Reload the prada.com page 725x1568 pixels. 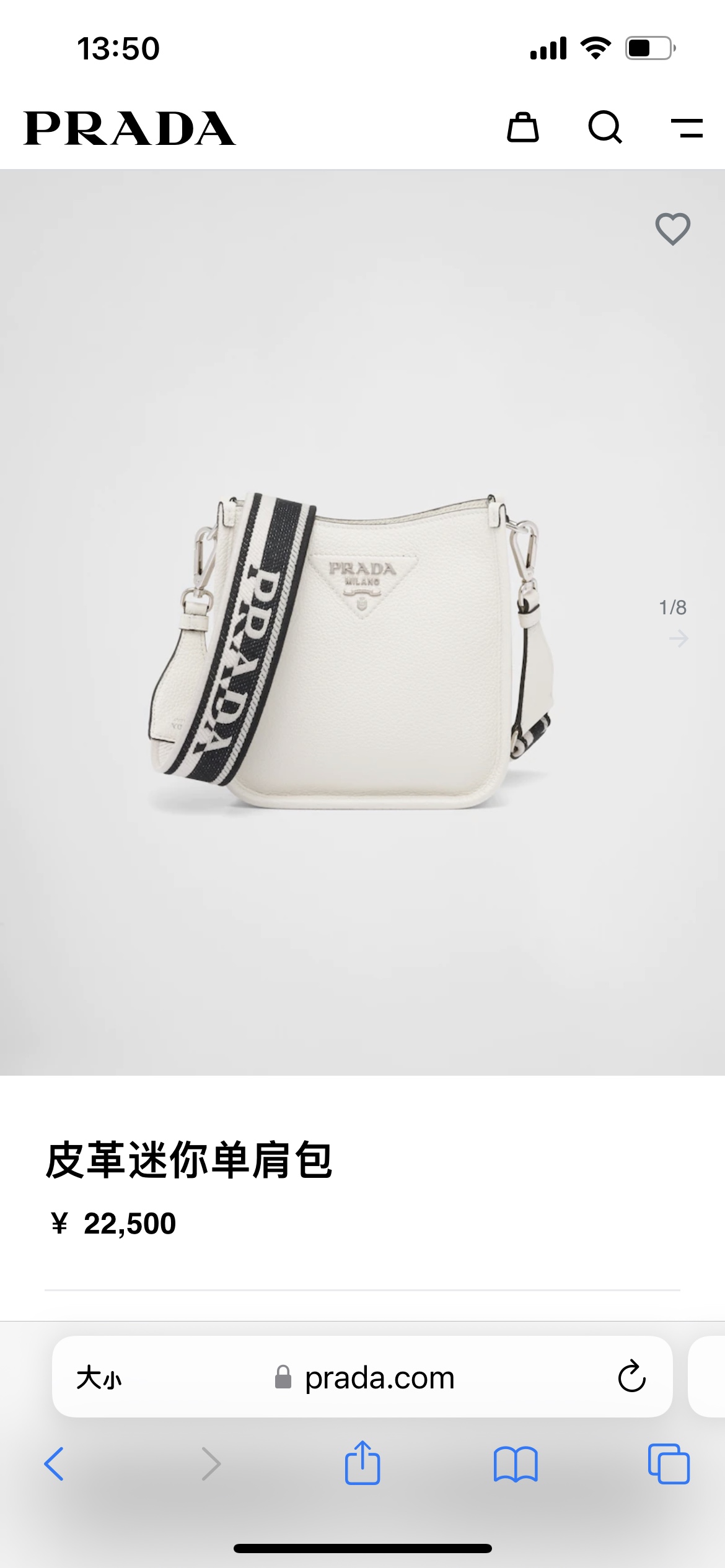coord(631,1377)
